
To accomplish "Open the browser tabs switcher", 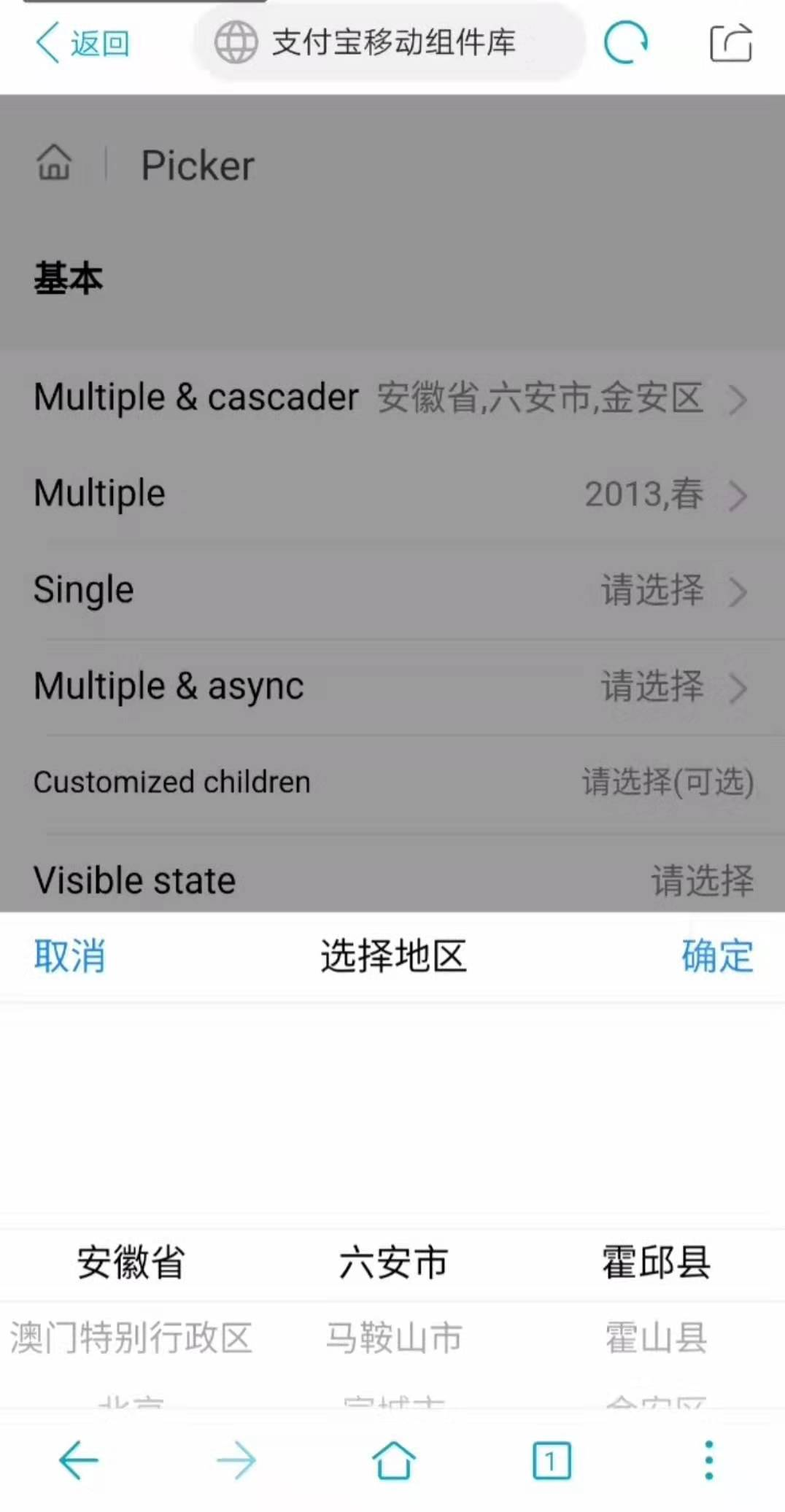I will click(x=552, y=1460).
